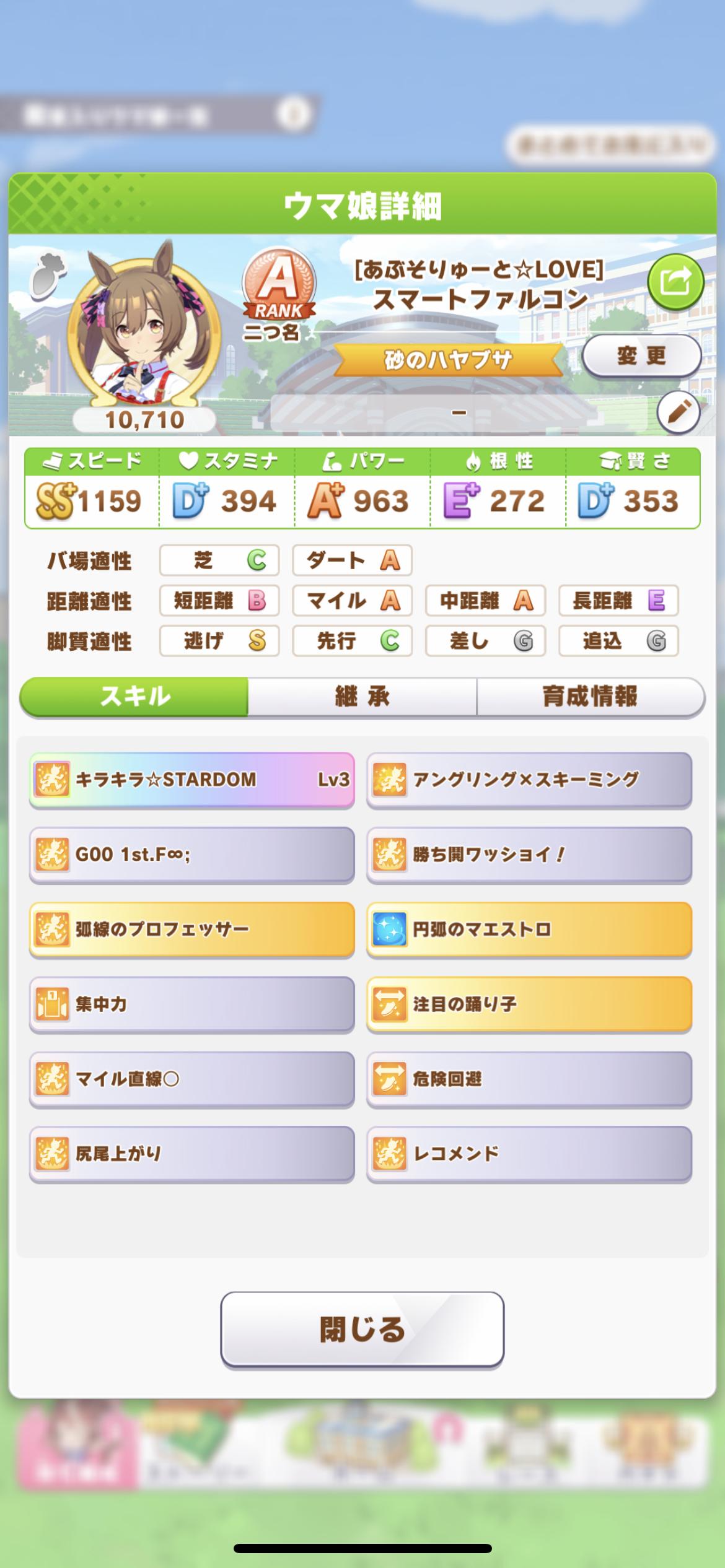
Task: Open skill 円弧のマエストロ
Action: [x=529, y=930]
